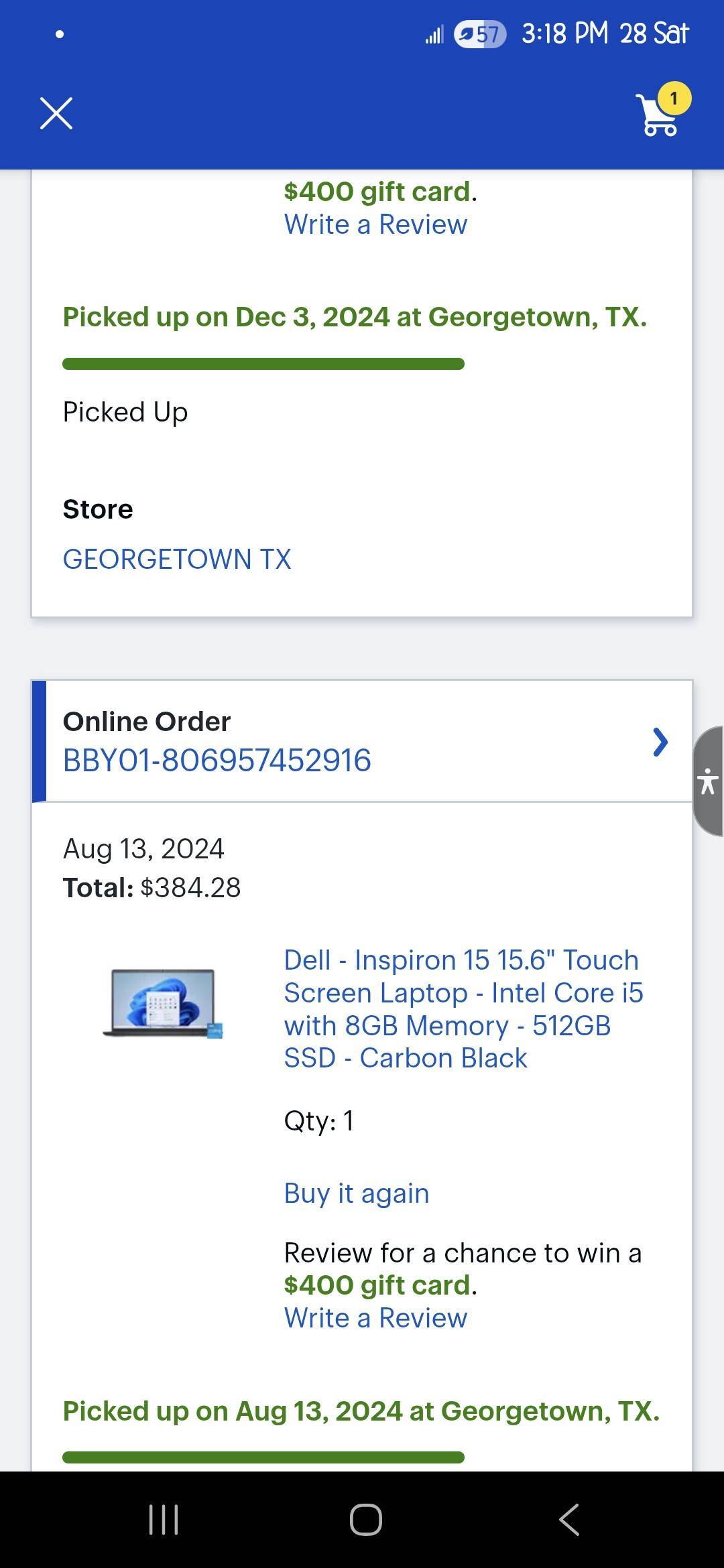This screenshot has height=1568, width=724.
Task: Open the GEORGETOWN TX store page
Action: click(x=177, y=558)
